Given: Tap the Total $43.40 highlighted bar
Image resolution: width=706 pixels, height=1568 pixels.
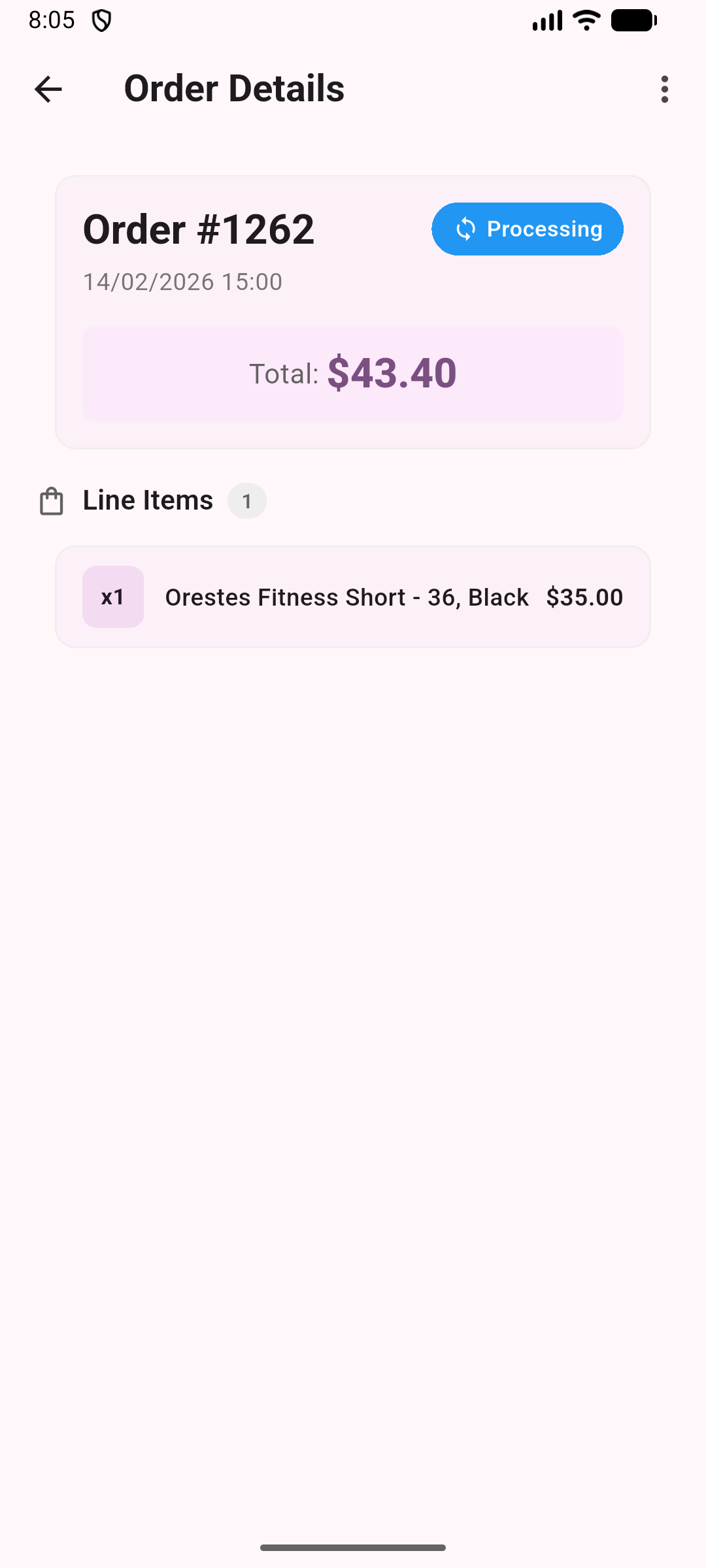Looking at the screenshot, I should pyautogui.click(x=353, y=373).
